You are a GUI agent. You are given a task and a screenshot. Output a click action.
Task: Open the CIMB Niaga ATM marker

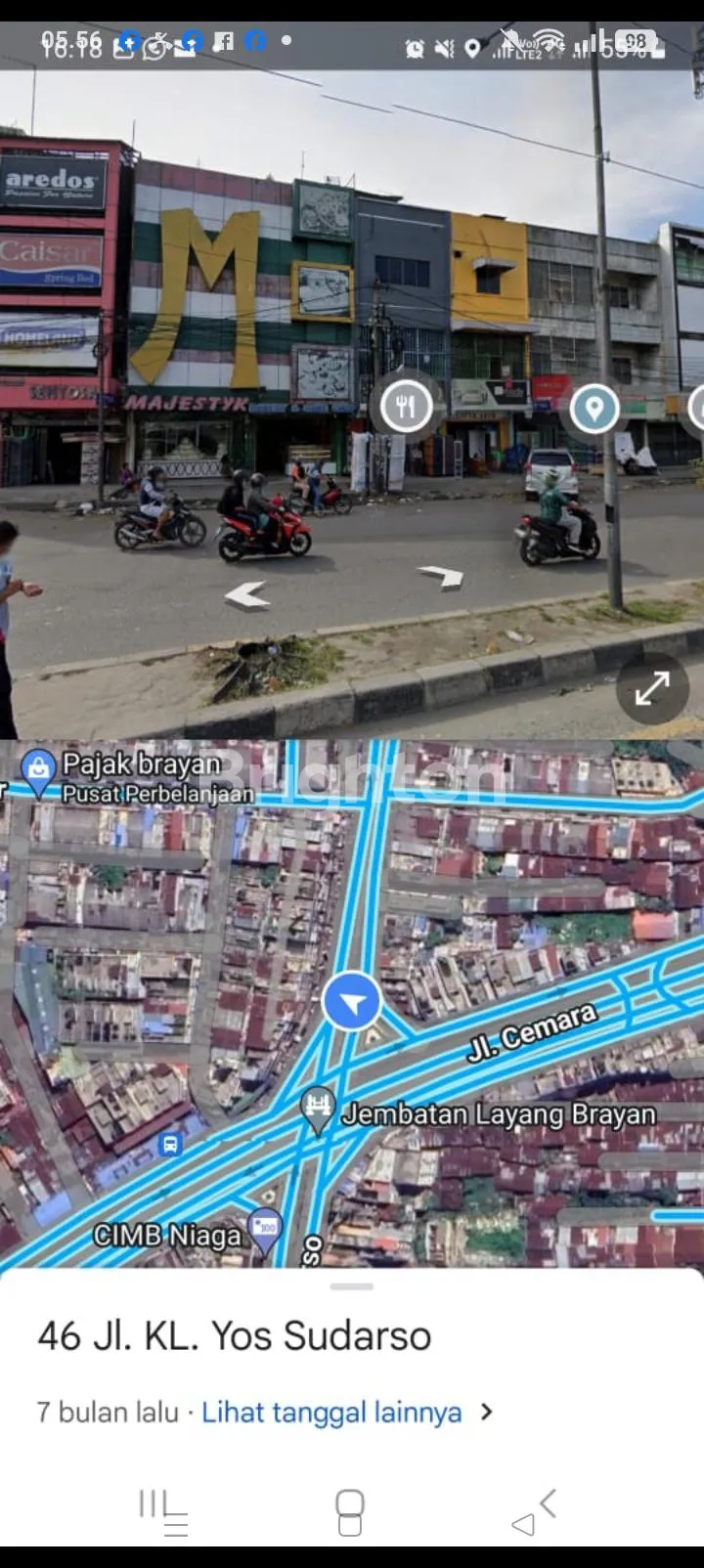click(265, 1227)
